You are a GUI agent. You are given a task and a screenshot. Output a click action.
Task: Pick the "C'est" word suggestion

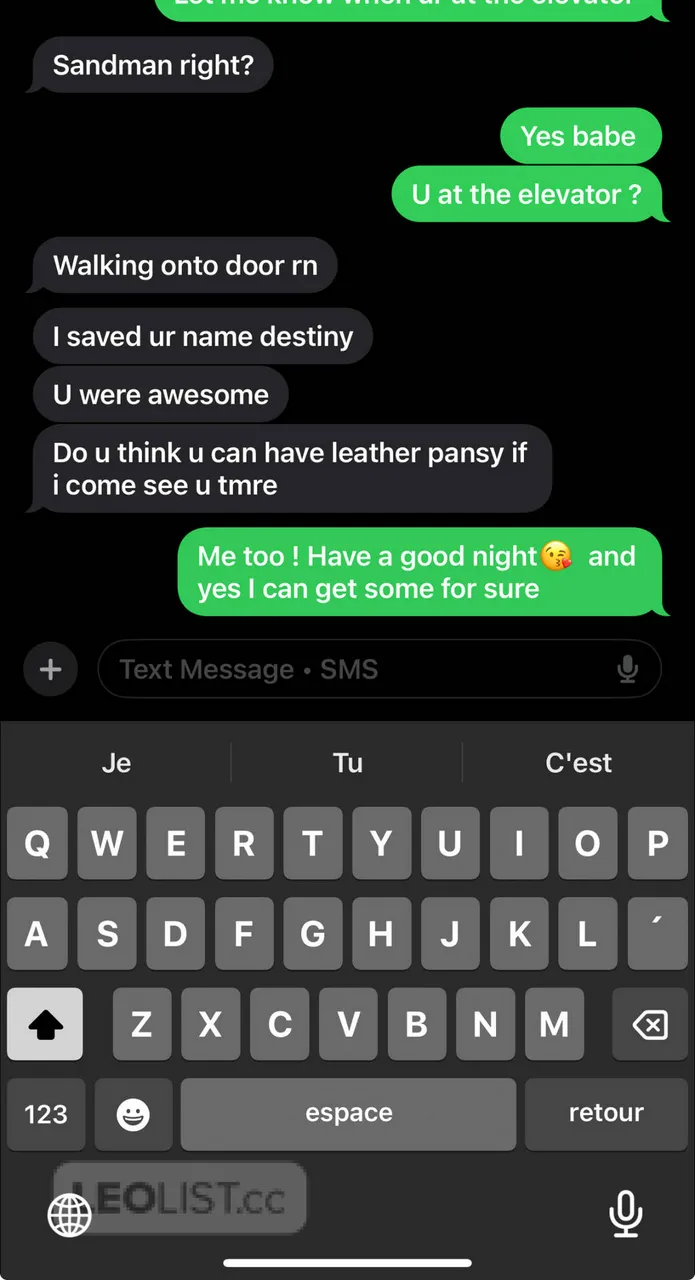(578, 763)
